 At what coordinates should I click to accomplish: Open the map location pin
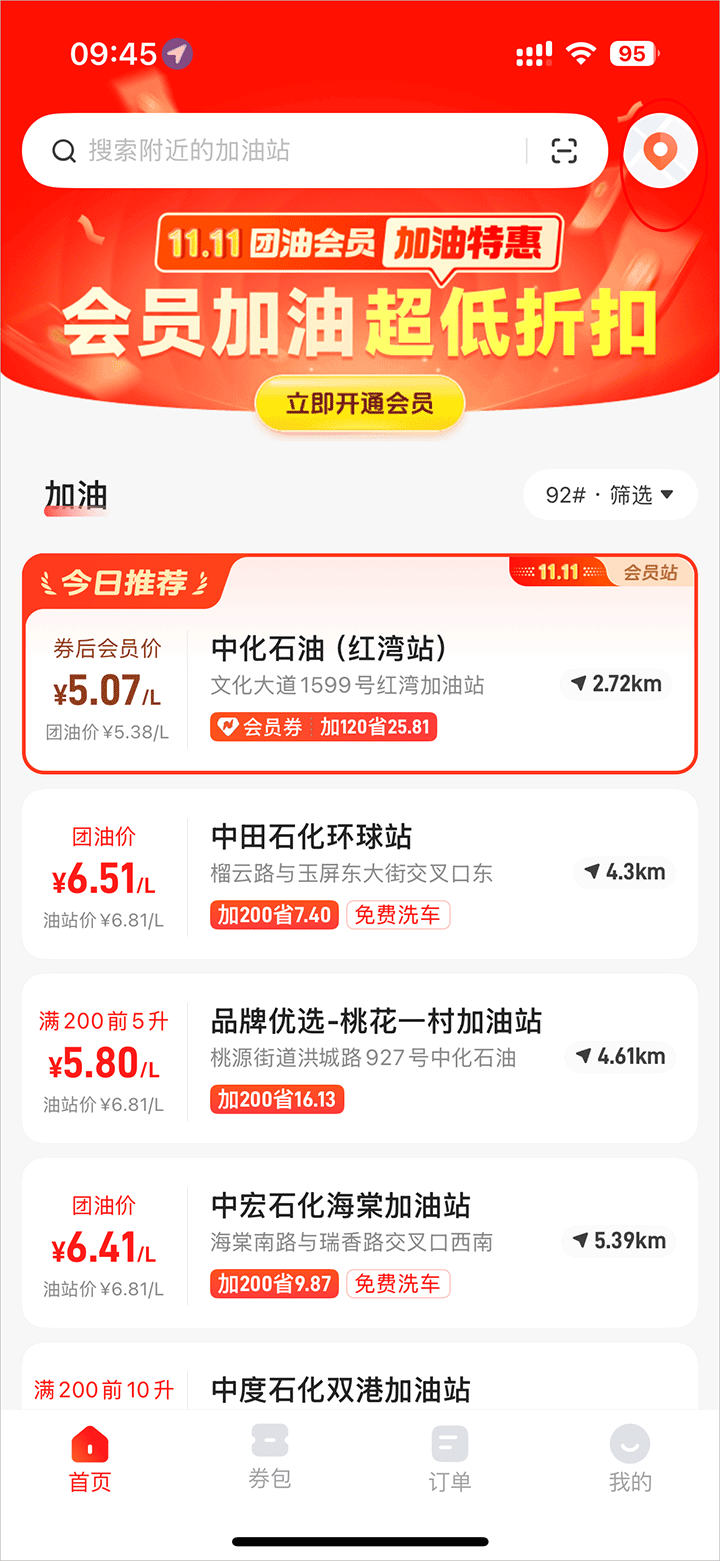click(659, 153)
